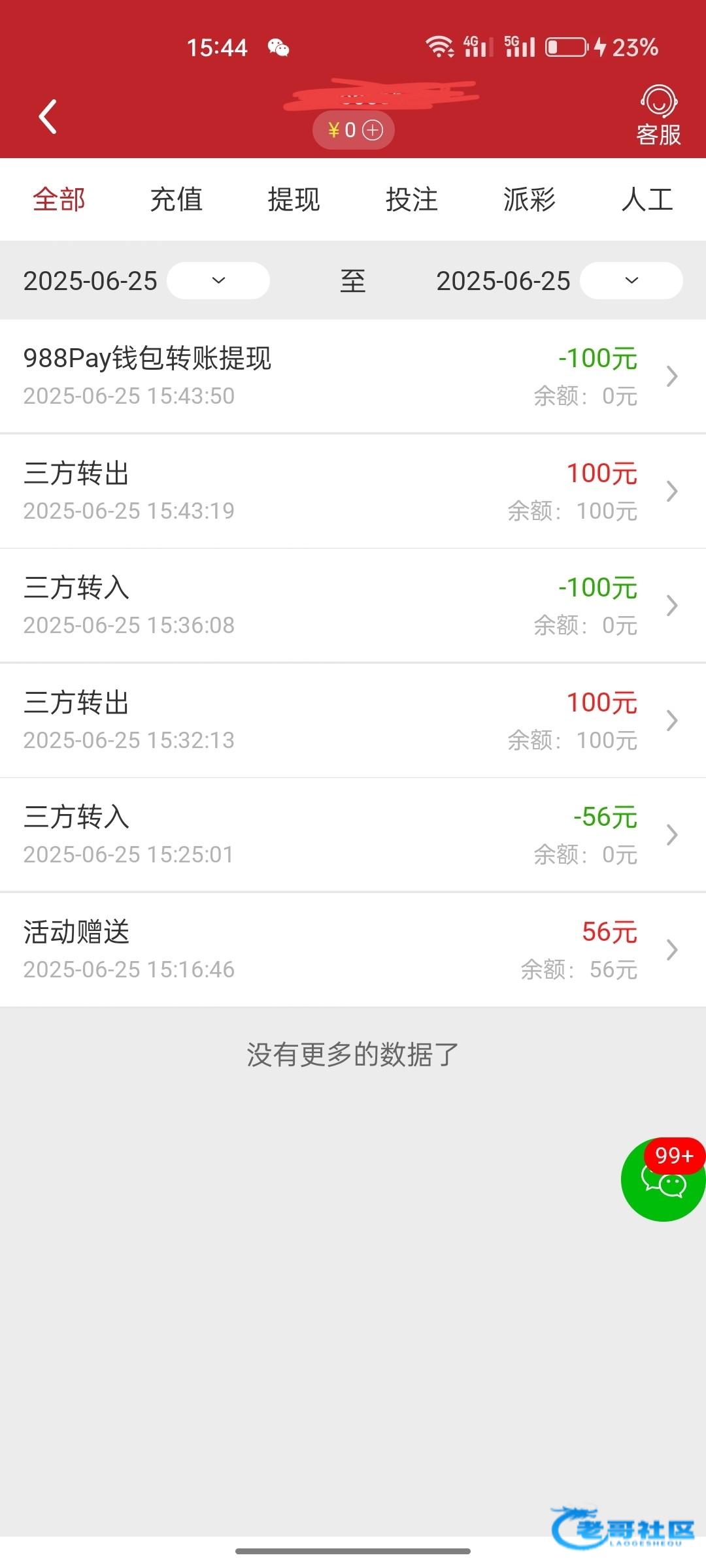This screenshot has width=706, height=1568.
Task: Expand the start date dropdown
Action: pos(218,280)
